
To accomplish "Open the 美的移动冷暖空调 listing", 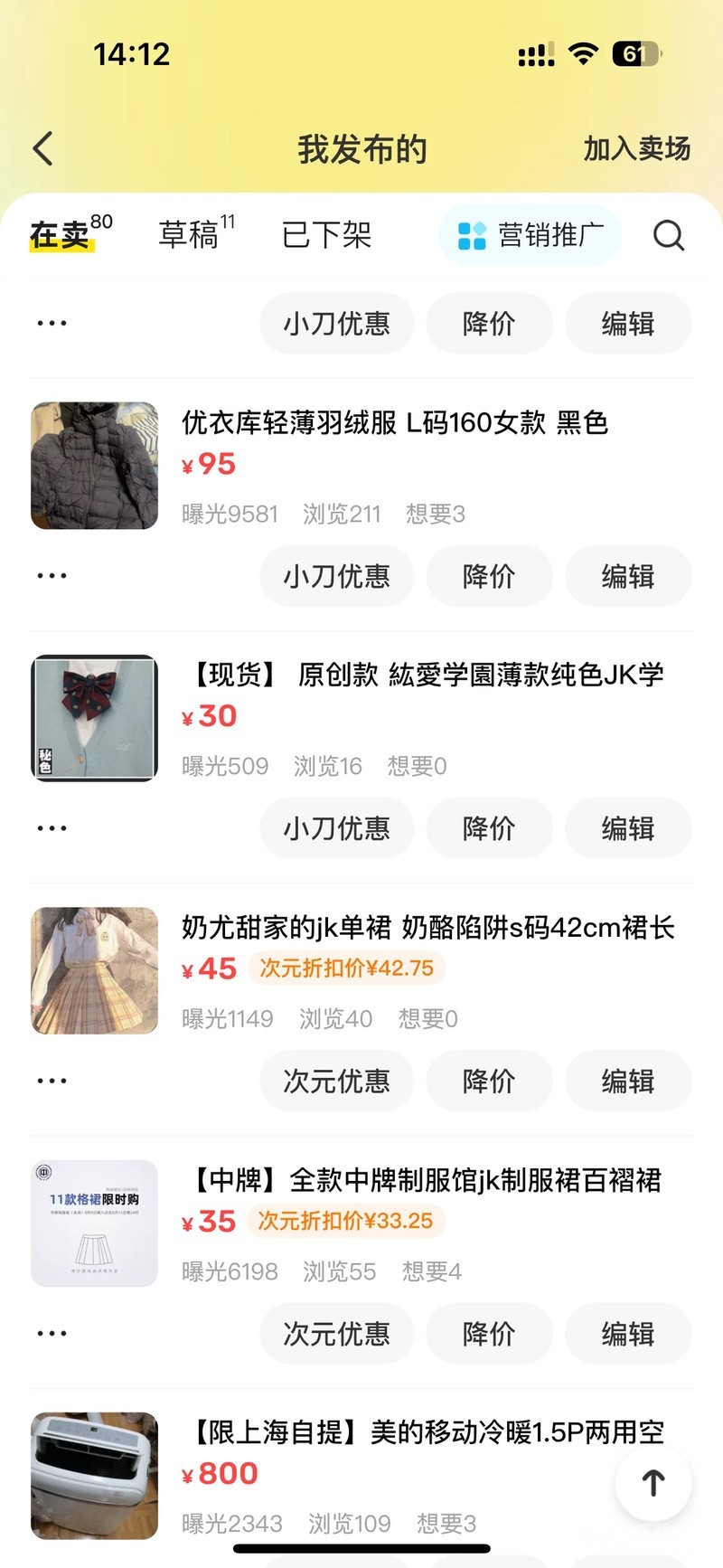I will click(x=425, y=1432).
